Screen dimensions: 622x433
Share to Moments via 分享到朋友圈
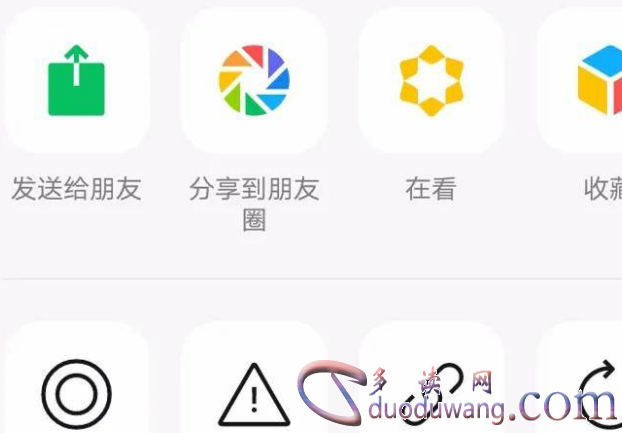(254, 80)
